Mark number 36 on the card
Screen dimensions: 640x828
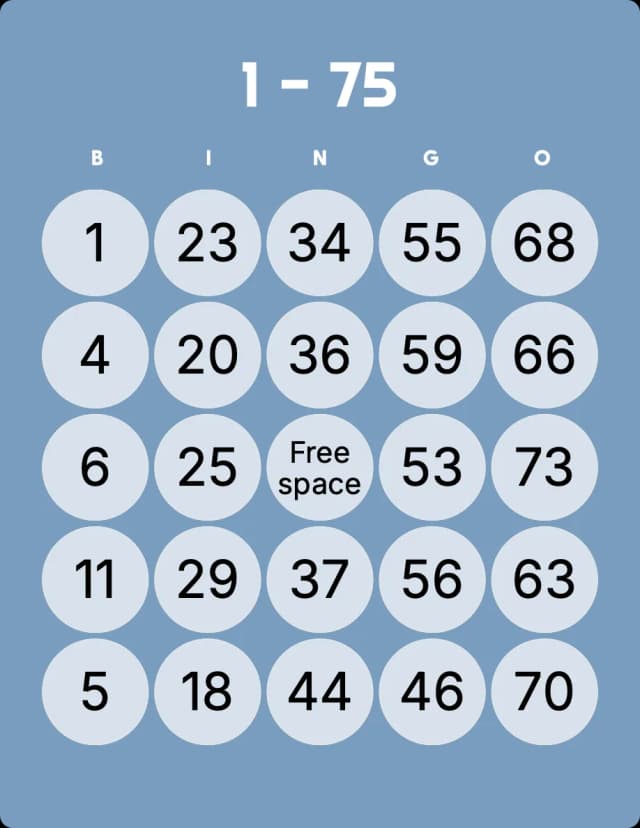tap(320, 355)
